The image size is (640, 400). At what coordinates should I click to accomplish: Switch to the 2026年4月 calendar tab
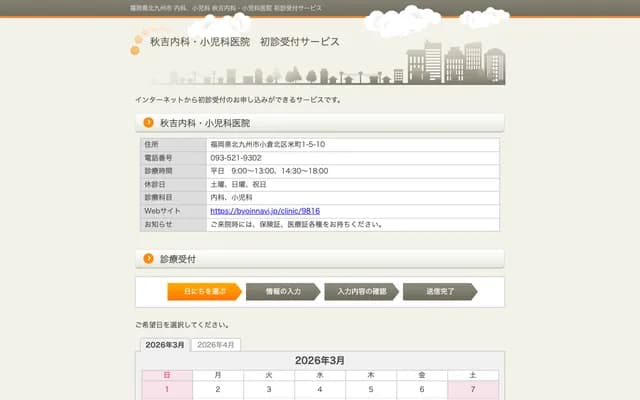[216, 344]
